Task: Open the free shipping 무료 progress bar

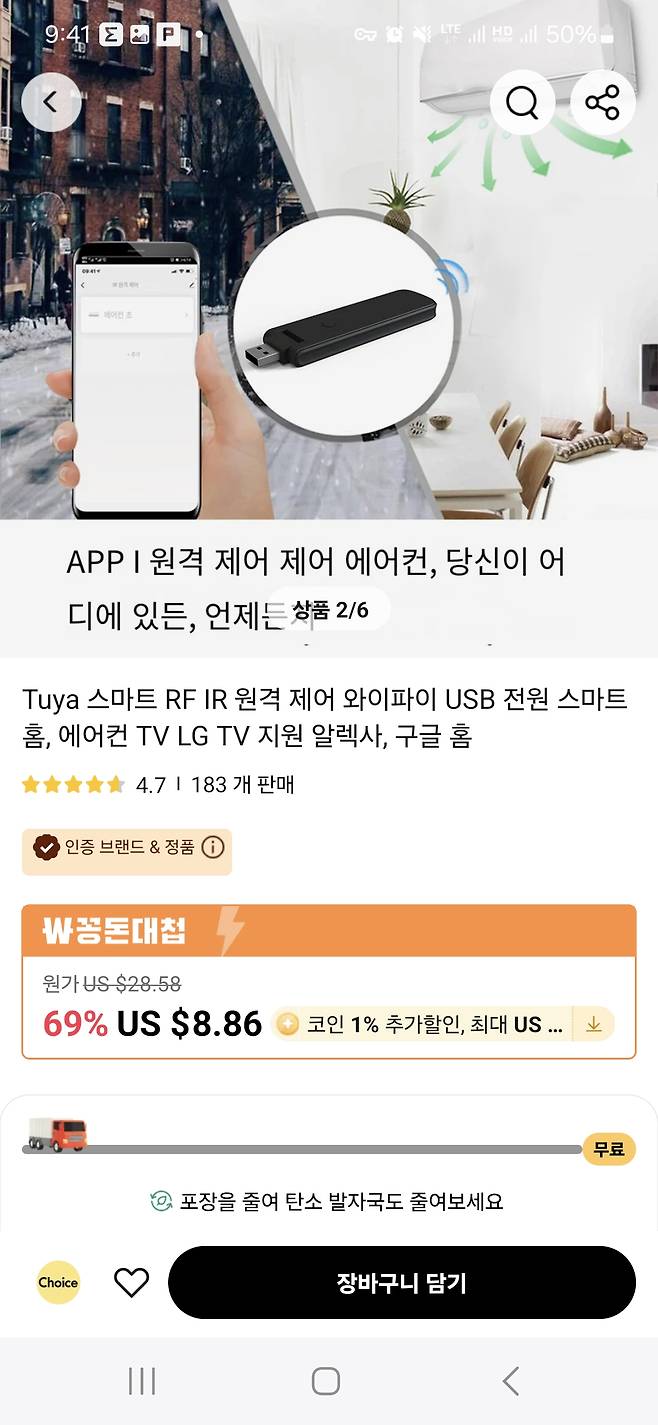Action: click(329, 1149)
